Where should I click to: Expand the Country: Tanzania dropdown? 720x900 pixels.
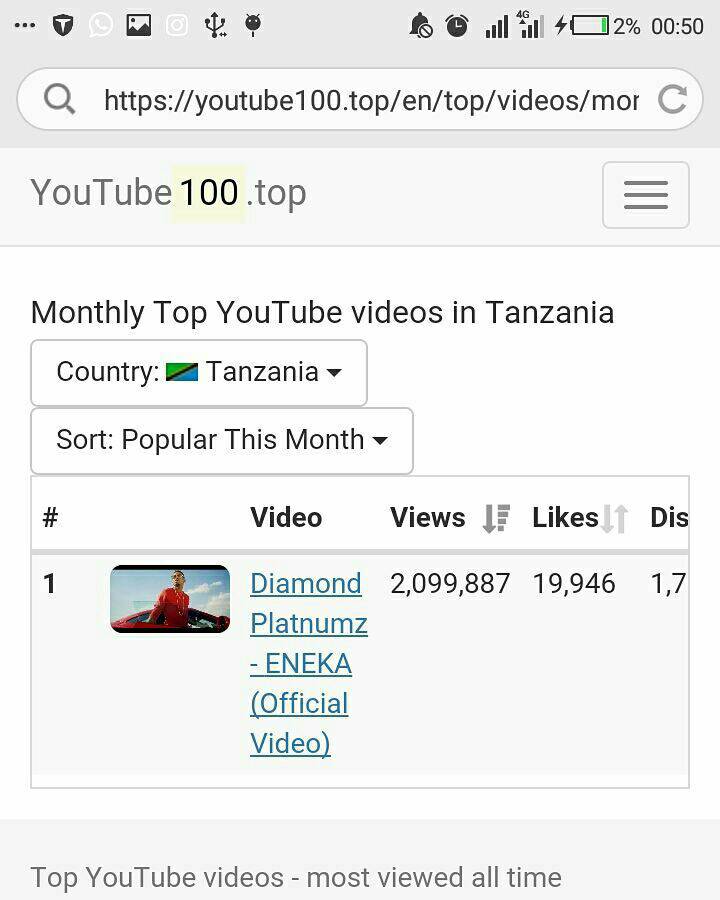pyautogui.click(x=198, y=372)
